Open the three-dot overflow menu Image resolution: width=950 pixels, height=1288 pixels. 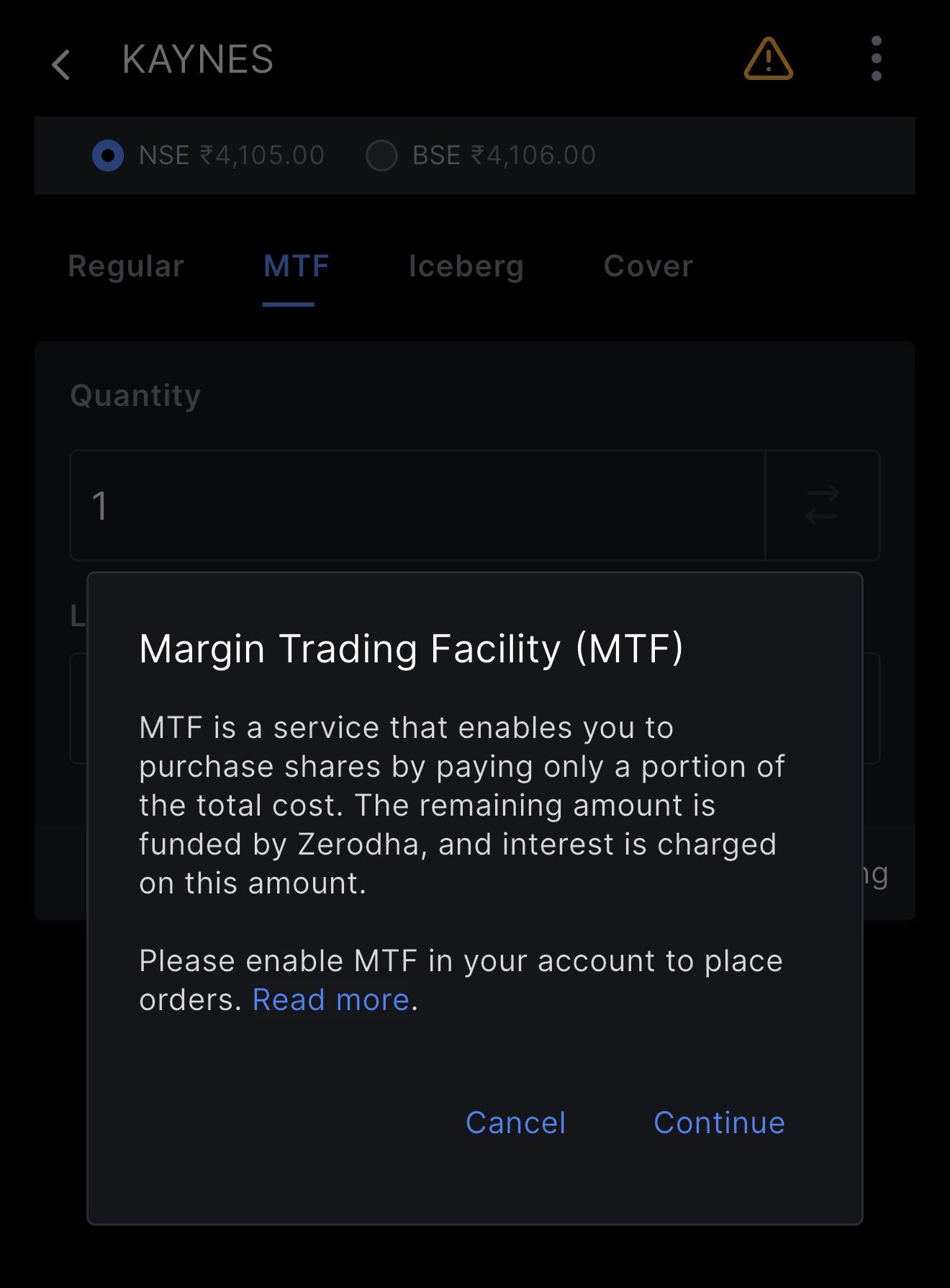pyautogui.click(x=876, y=59)
